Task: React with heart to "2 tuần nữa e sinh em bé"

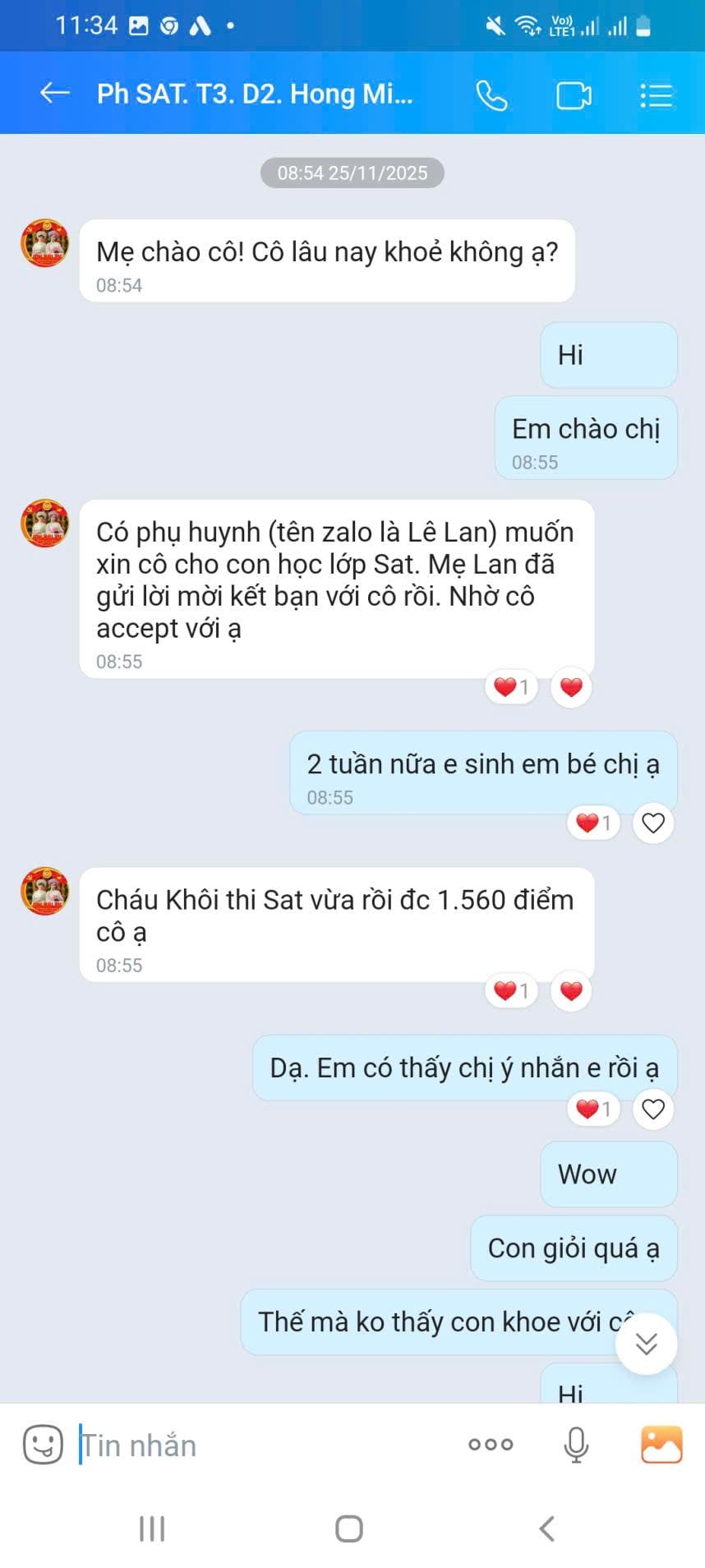Action: pos(653,823)
